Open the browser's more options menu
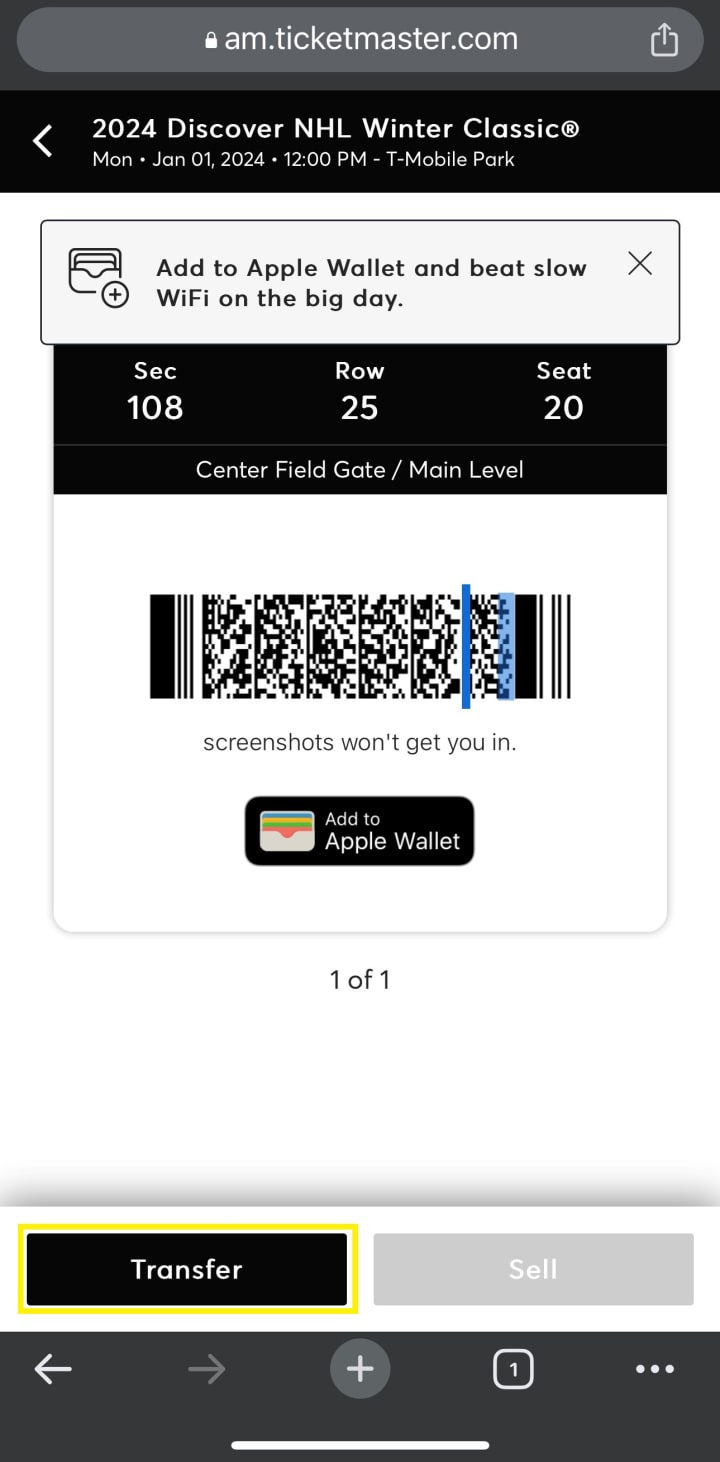Screen dimensions: 720x1462 [x=655, y=1369]
